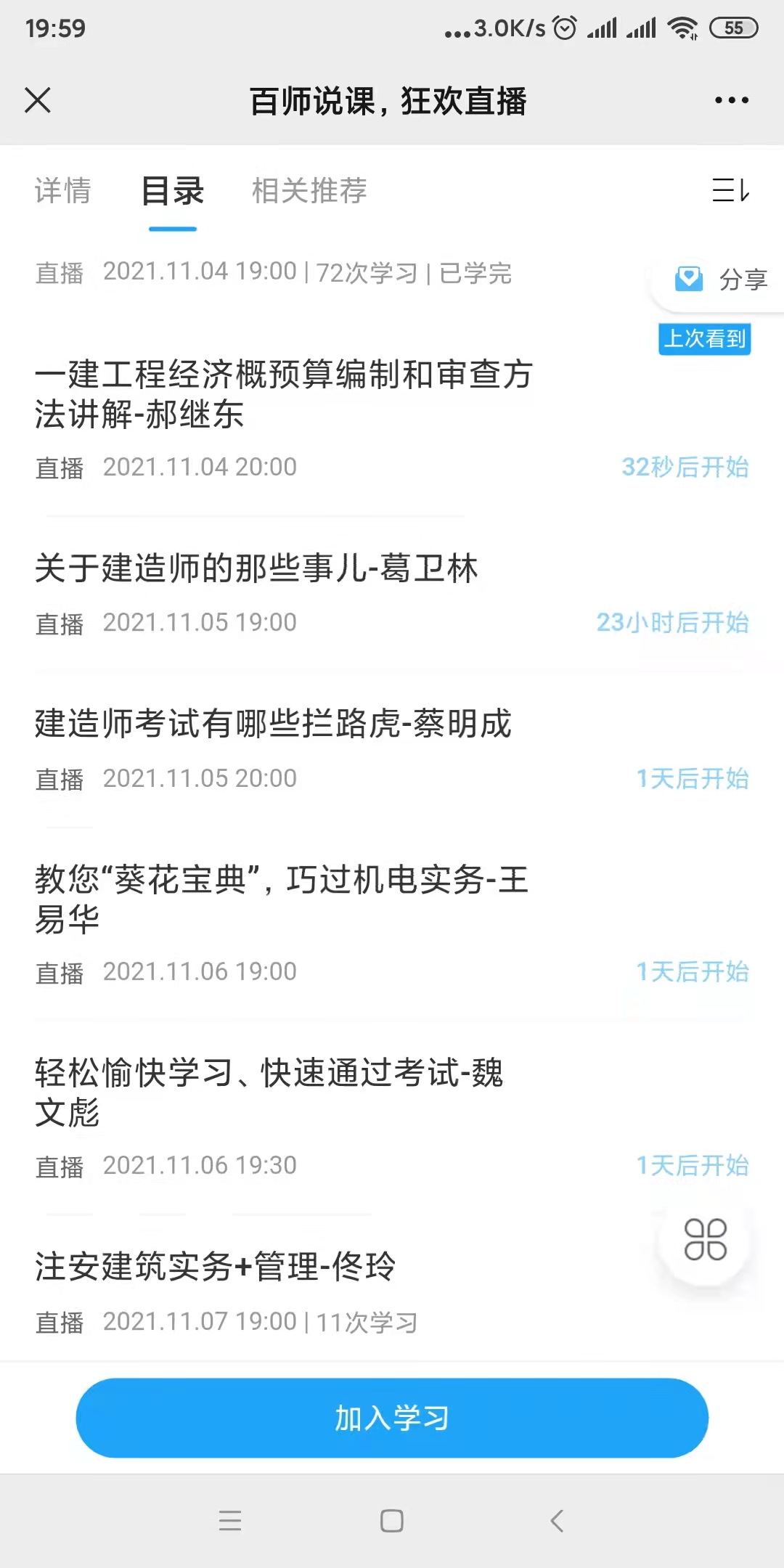Switch to the 相关推荐 tab
Screen dimensions: 784x1568
pos(309,191)
